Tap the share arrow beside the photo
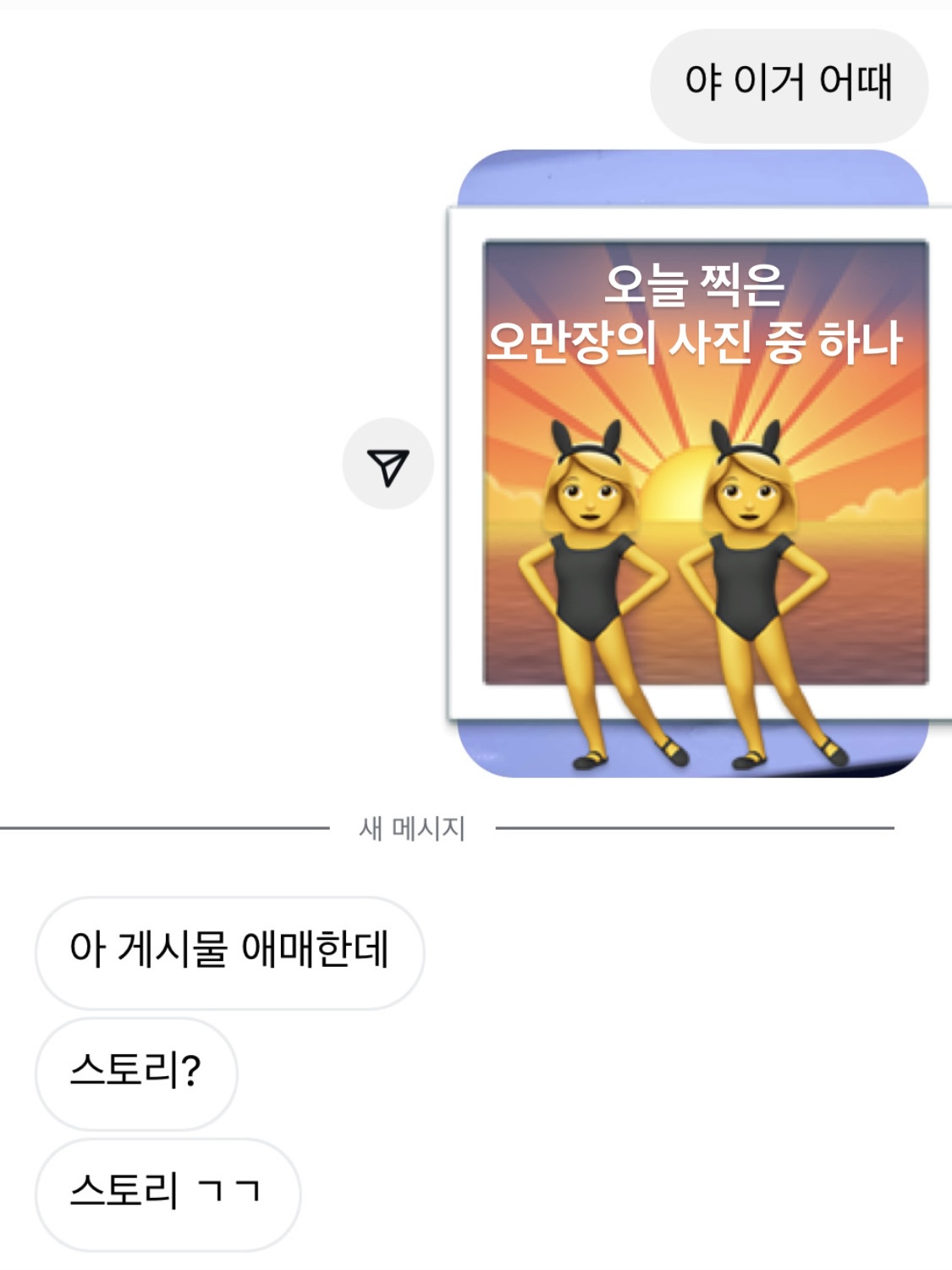This screenshot has height=1270, width=952. [388, 464]
